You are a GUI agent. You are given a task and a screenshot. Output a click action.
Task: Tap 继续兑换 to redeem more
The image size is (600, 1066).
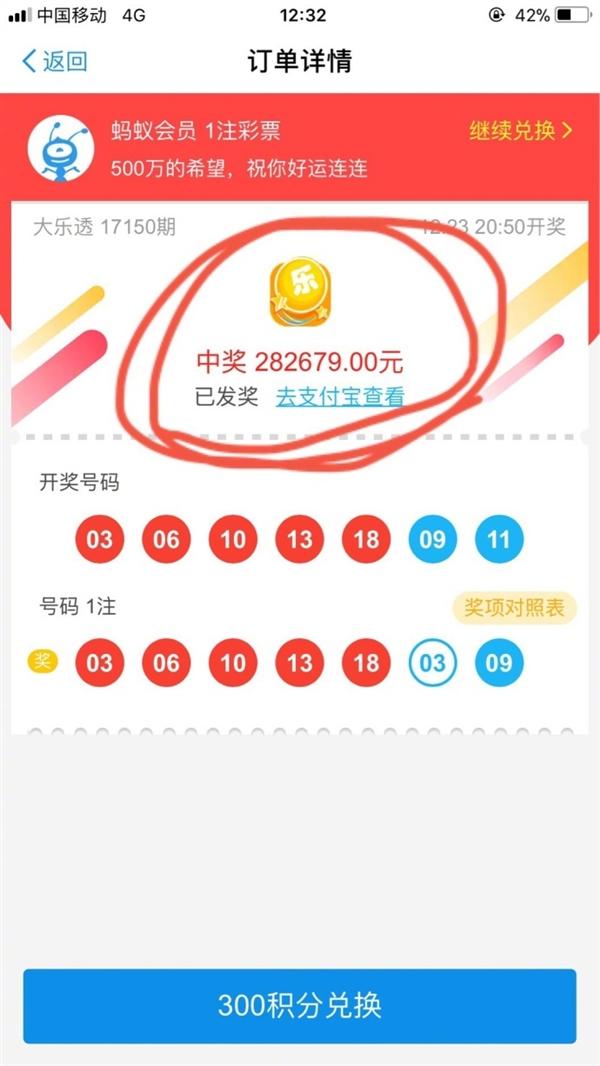[x=521, y=131]
